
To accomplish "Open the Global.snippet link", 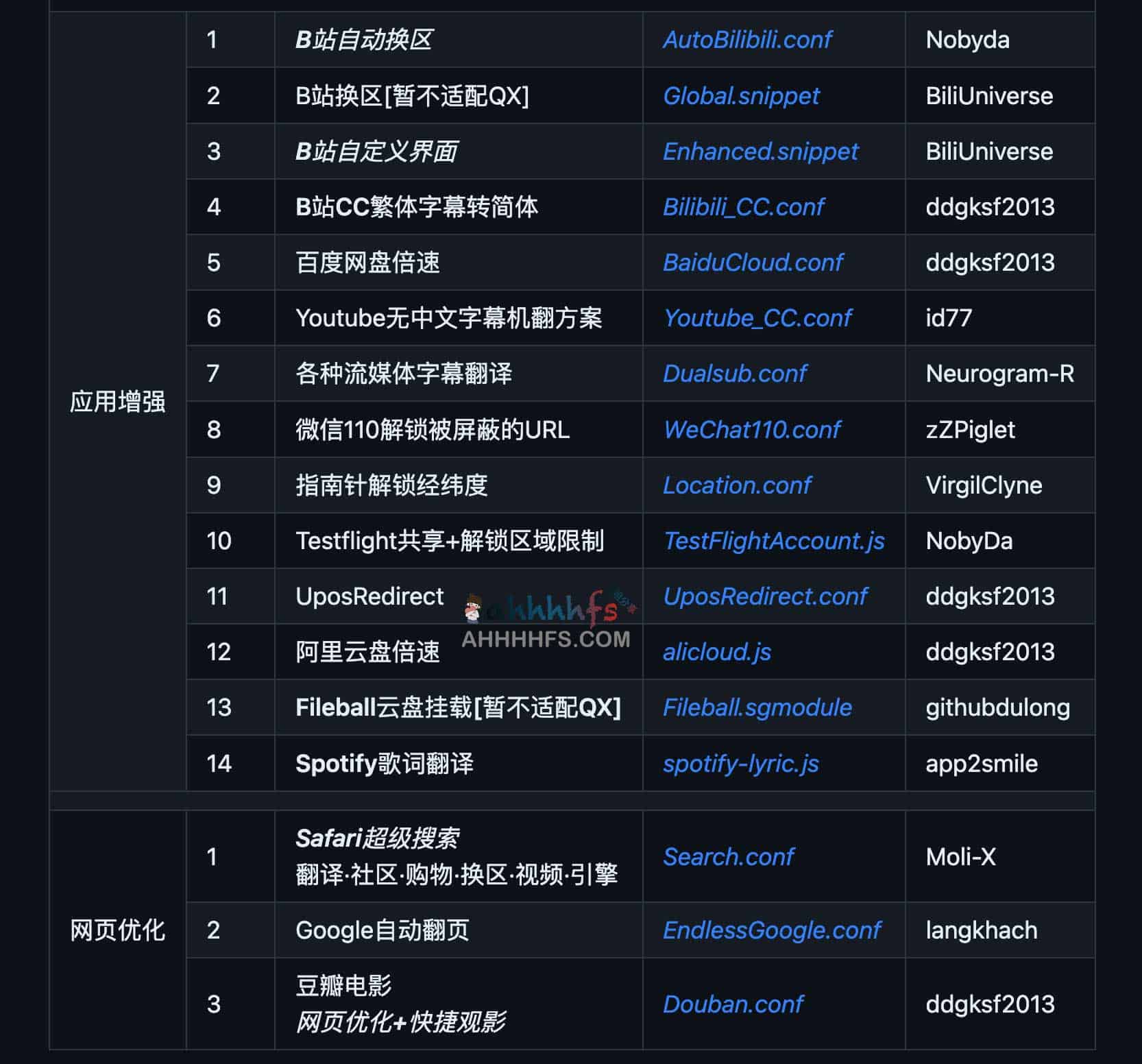I will (740, 95).
